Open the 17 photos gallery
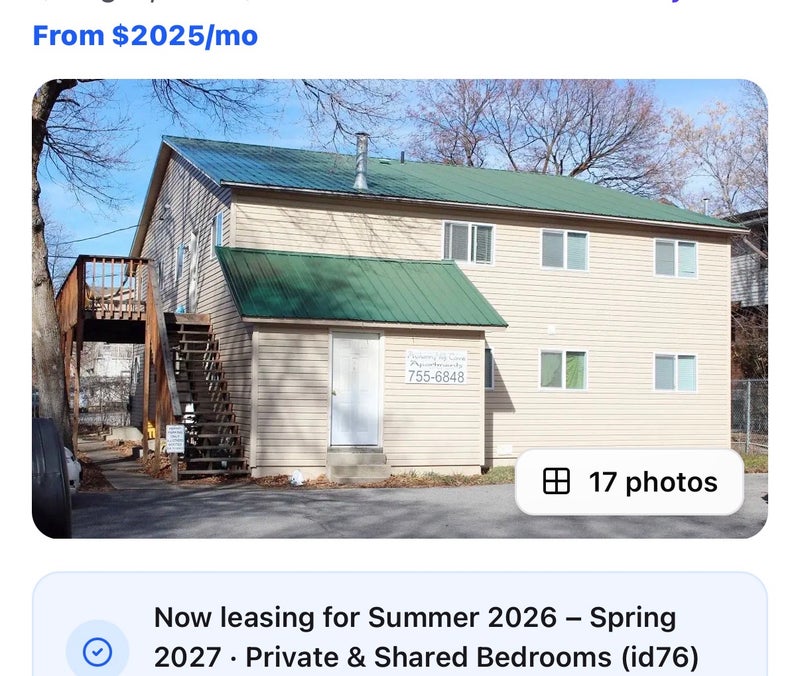The height and width of the screenshot is (676, 800). 630,482
